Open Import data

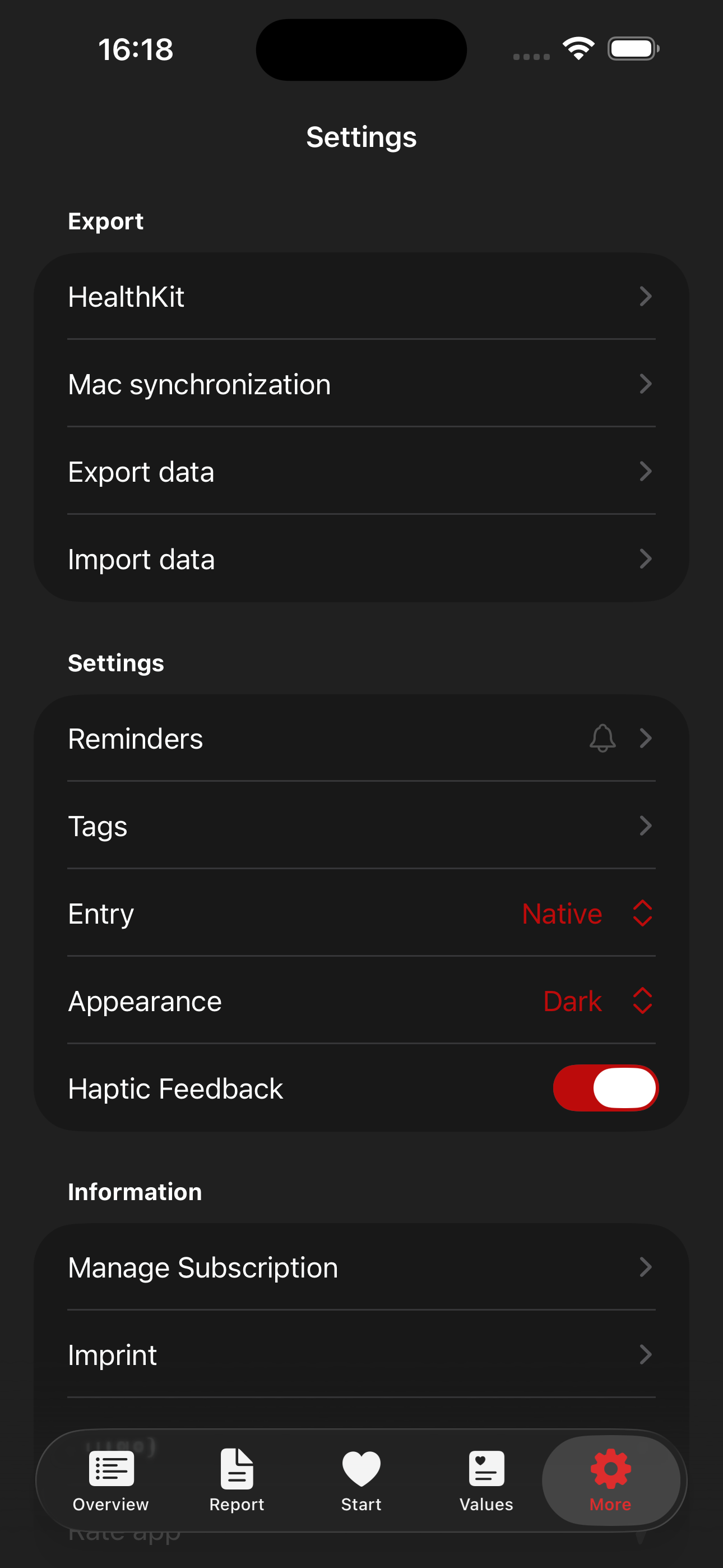[x=361, y=559]
